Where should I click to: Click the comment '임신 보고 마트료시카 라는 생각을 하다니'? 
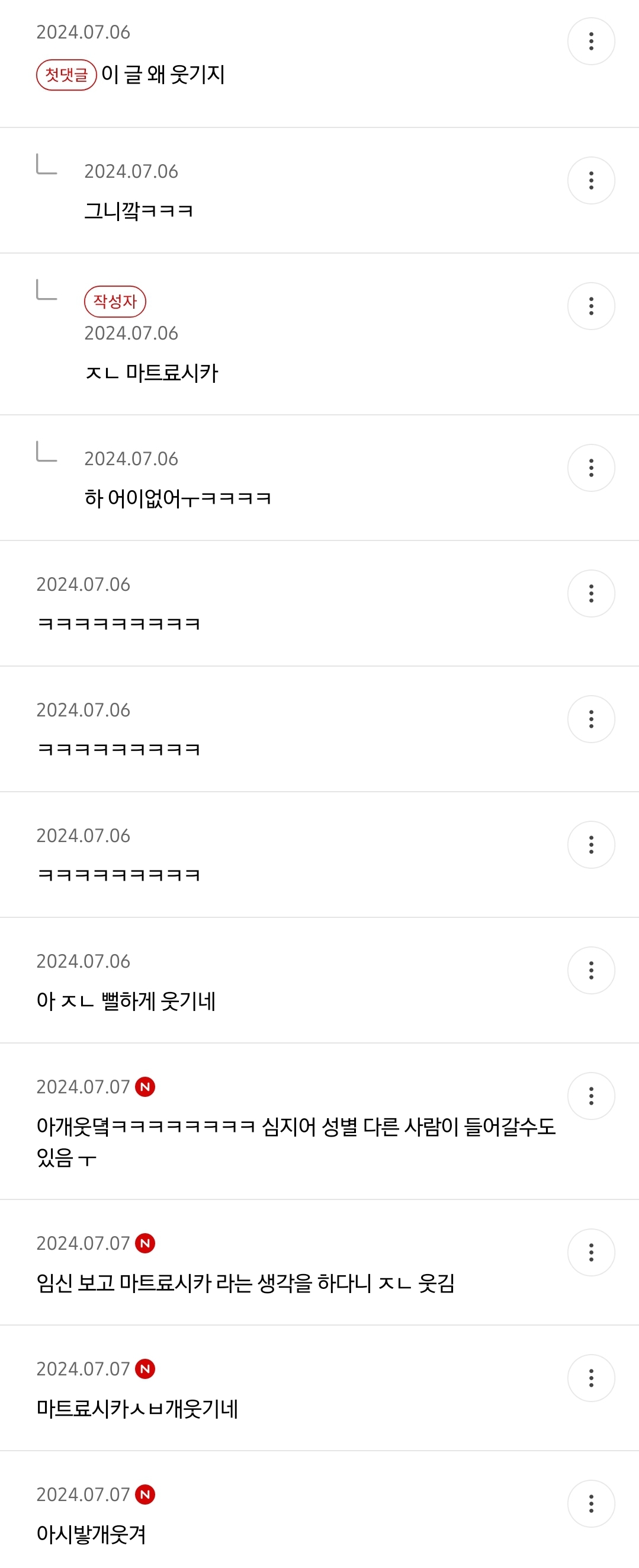[243, 1276]
